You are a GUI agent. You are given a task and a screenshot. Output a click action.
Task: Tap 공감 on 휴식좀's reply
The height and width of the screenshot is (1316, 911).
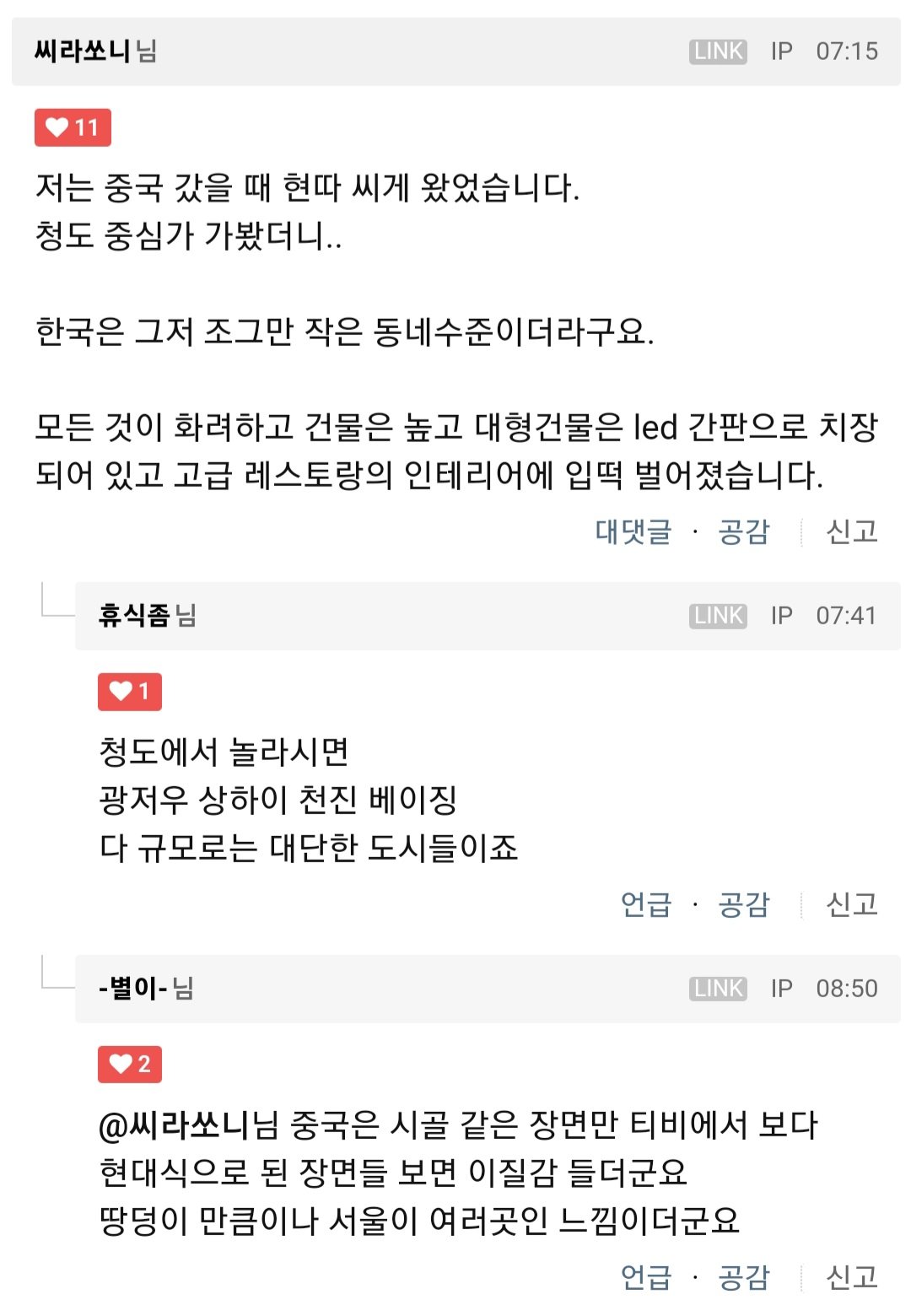click(743, 904)
